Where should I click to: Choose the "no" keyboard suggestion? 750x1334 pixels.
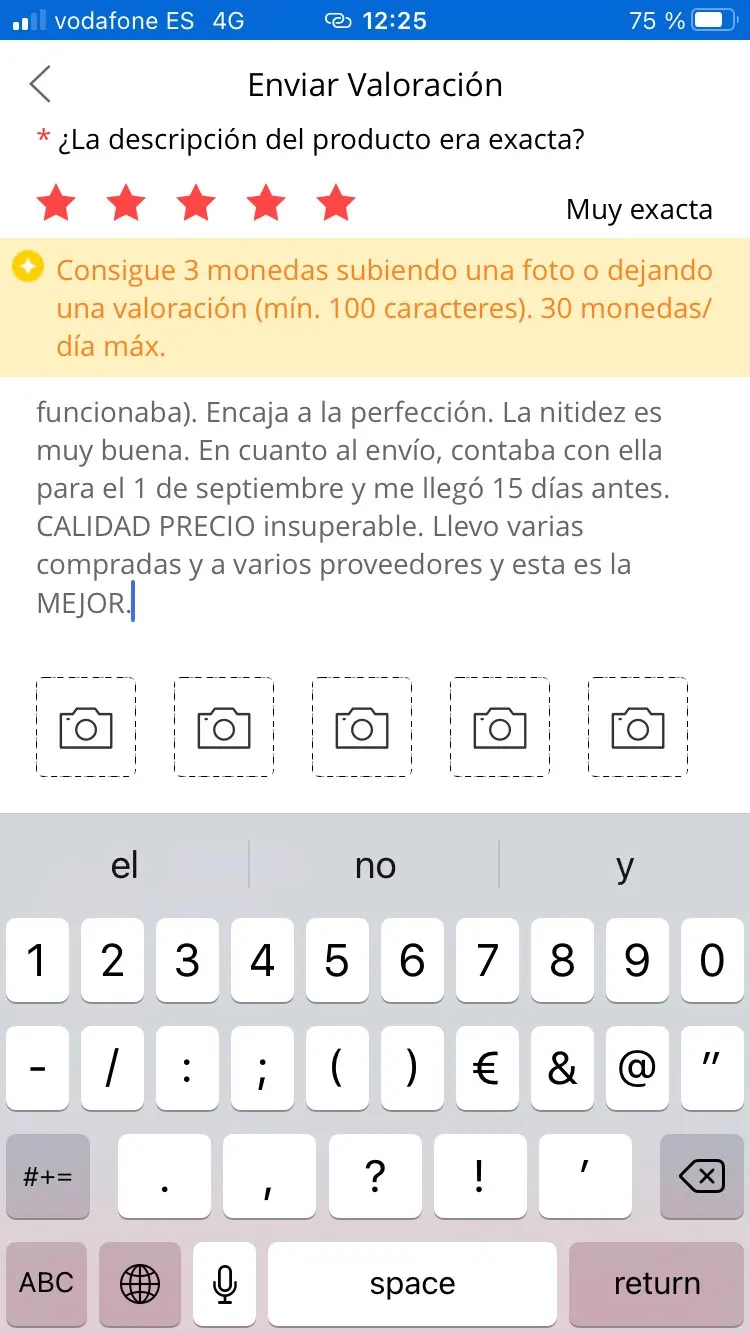click(375, 865)
